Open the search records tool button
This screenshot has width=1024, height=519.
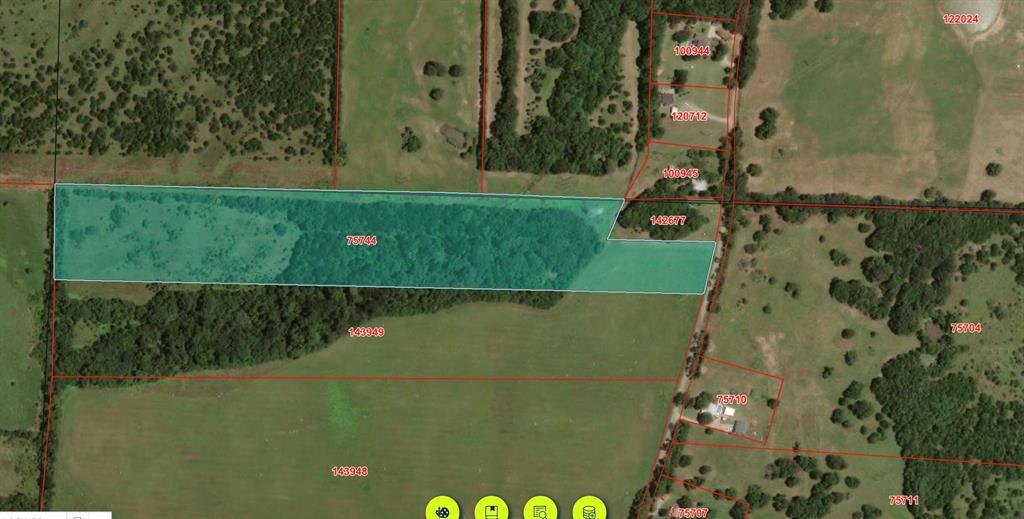[x=540, y=510]
